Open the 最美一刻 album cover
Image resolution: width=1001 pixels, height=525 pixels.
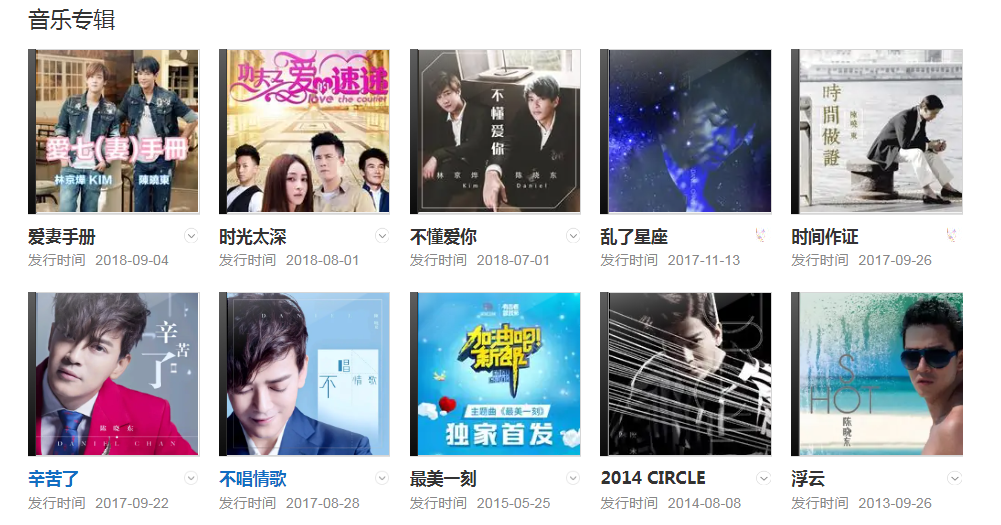click(495, 374)
